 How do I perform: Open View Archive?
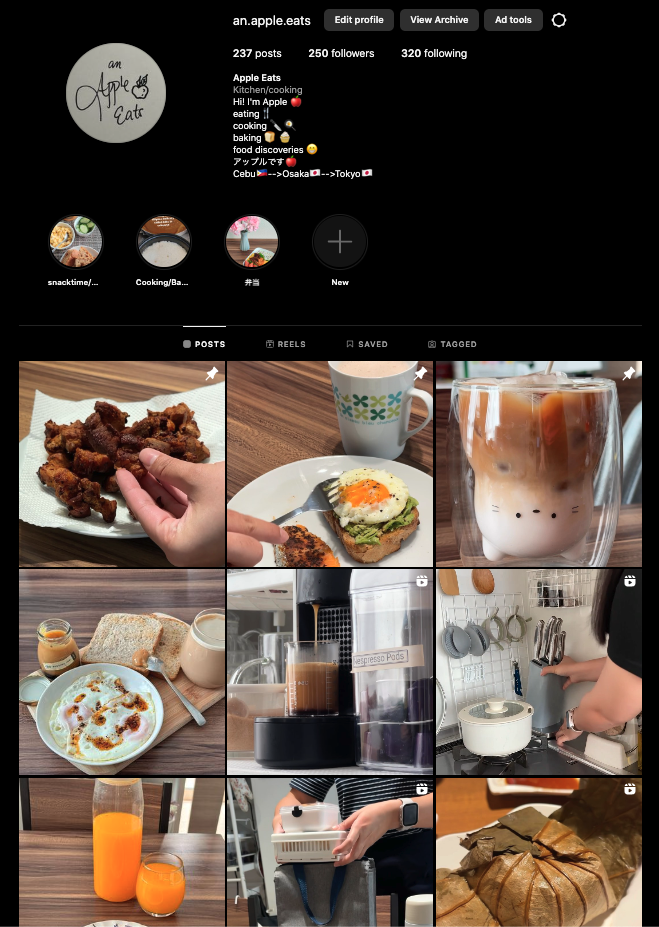[x=438, y=20]
